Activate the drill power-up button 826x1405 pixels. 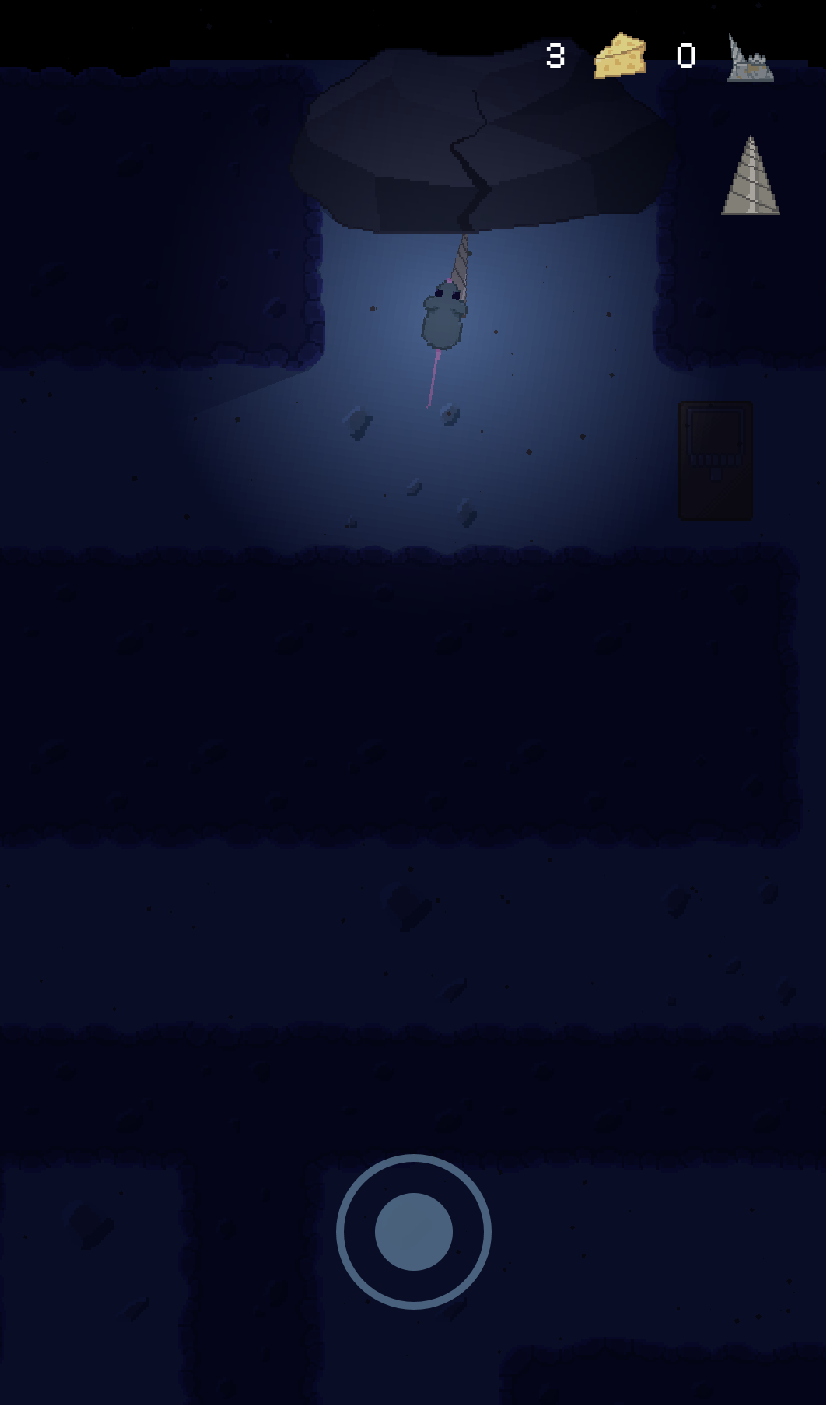tap(751, 176)
